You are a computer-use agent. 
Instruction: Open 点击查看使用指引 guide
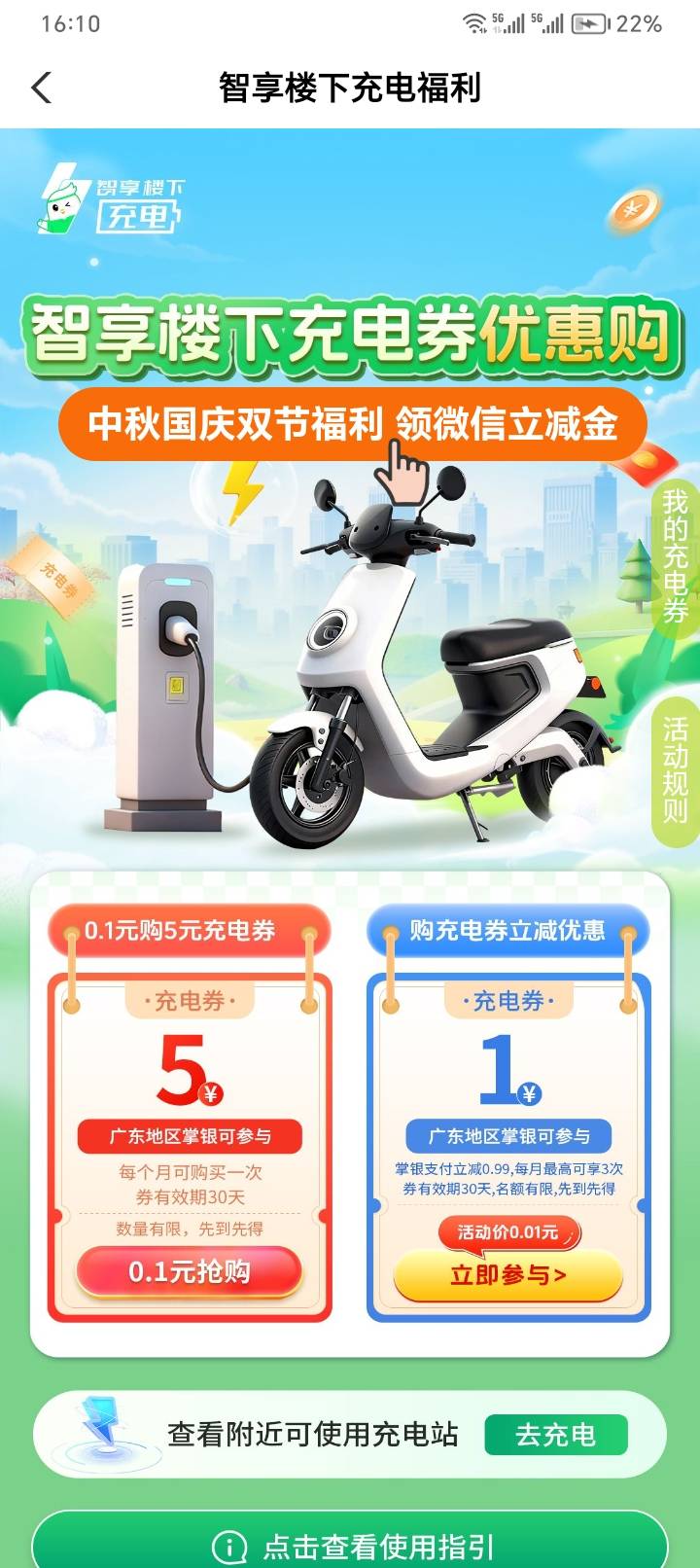coord(350,1545)
